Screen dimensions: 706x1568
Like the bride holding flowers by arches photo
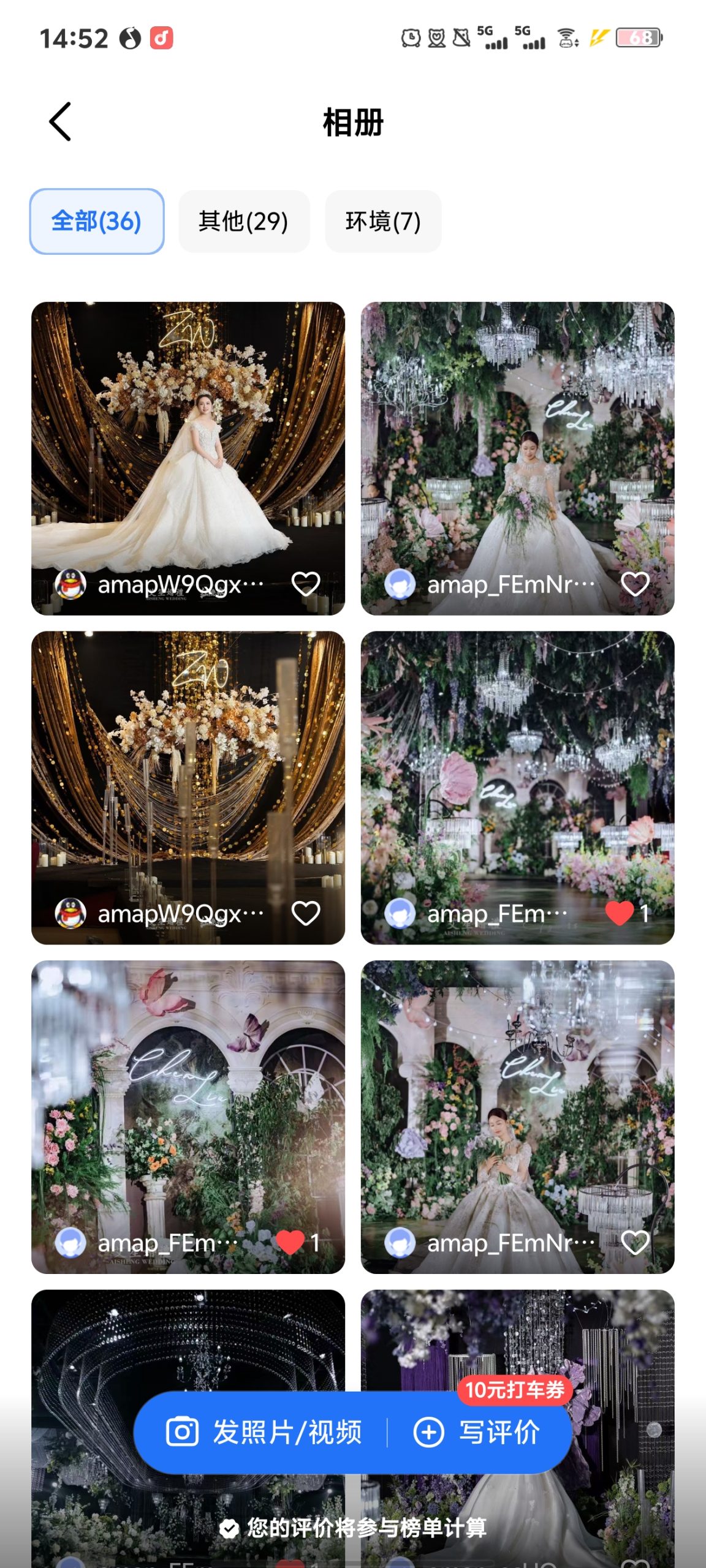point(634,1243)
